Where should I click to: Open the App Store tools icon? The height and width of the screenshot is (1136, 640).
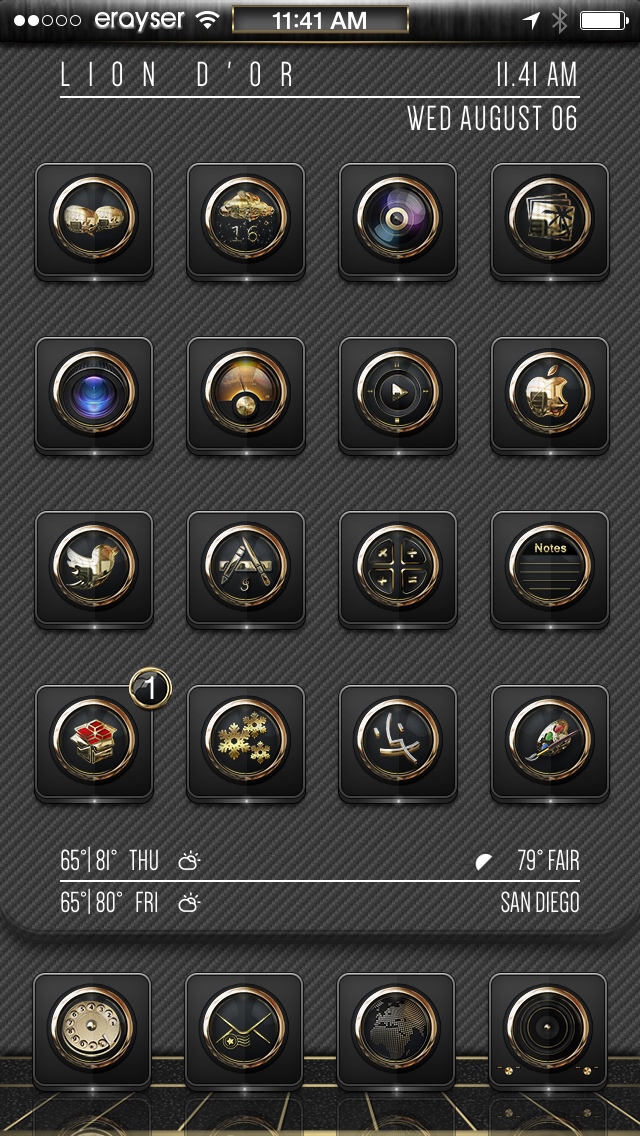(x=246, y=566)
